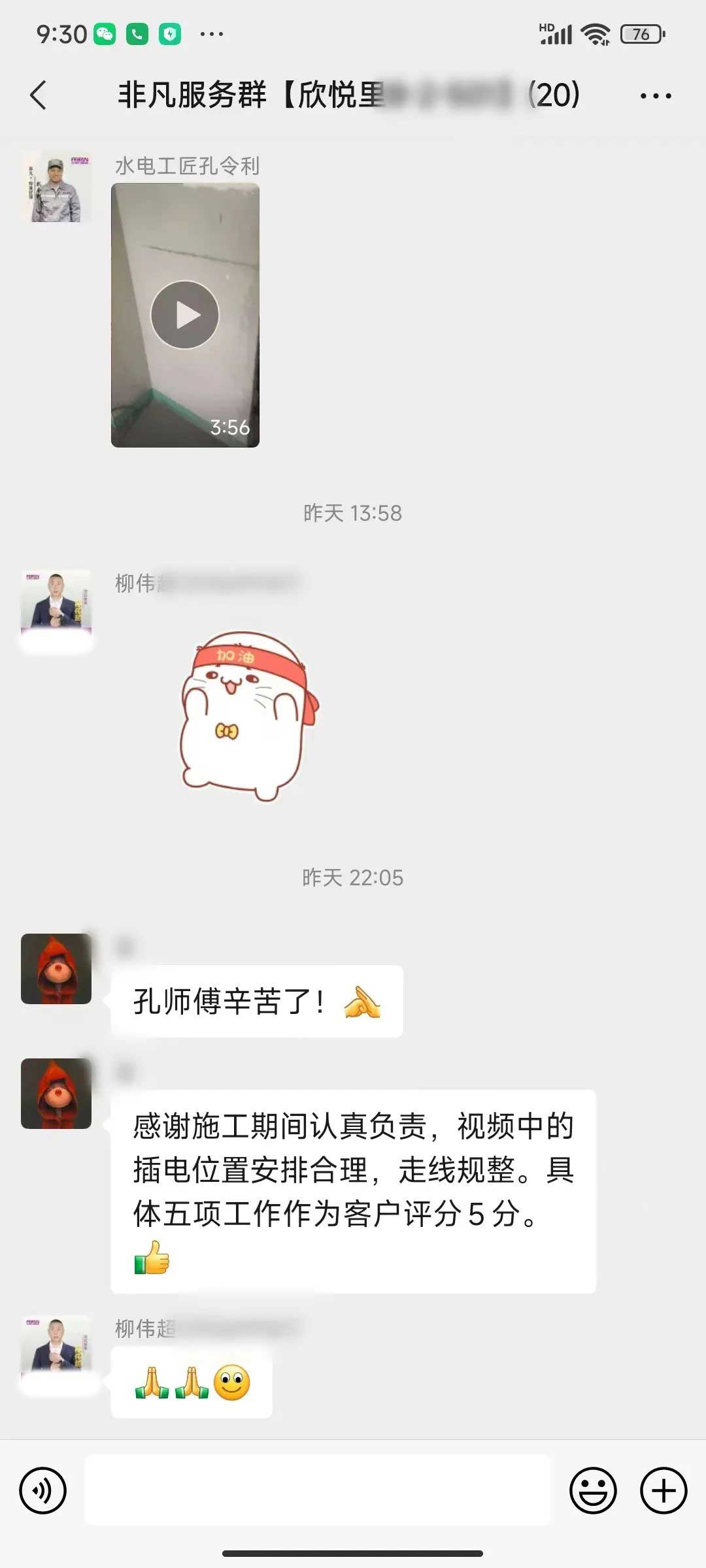Viewport: 706px width, 1568px height.
Task: Tap the message input field
Action: point(318,1490)
